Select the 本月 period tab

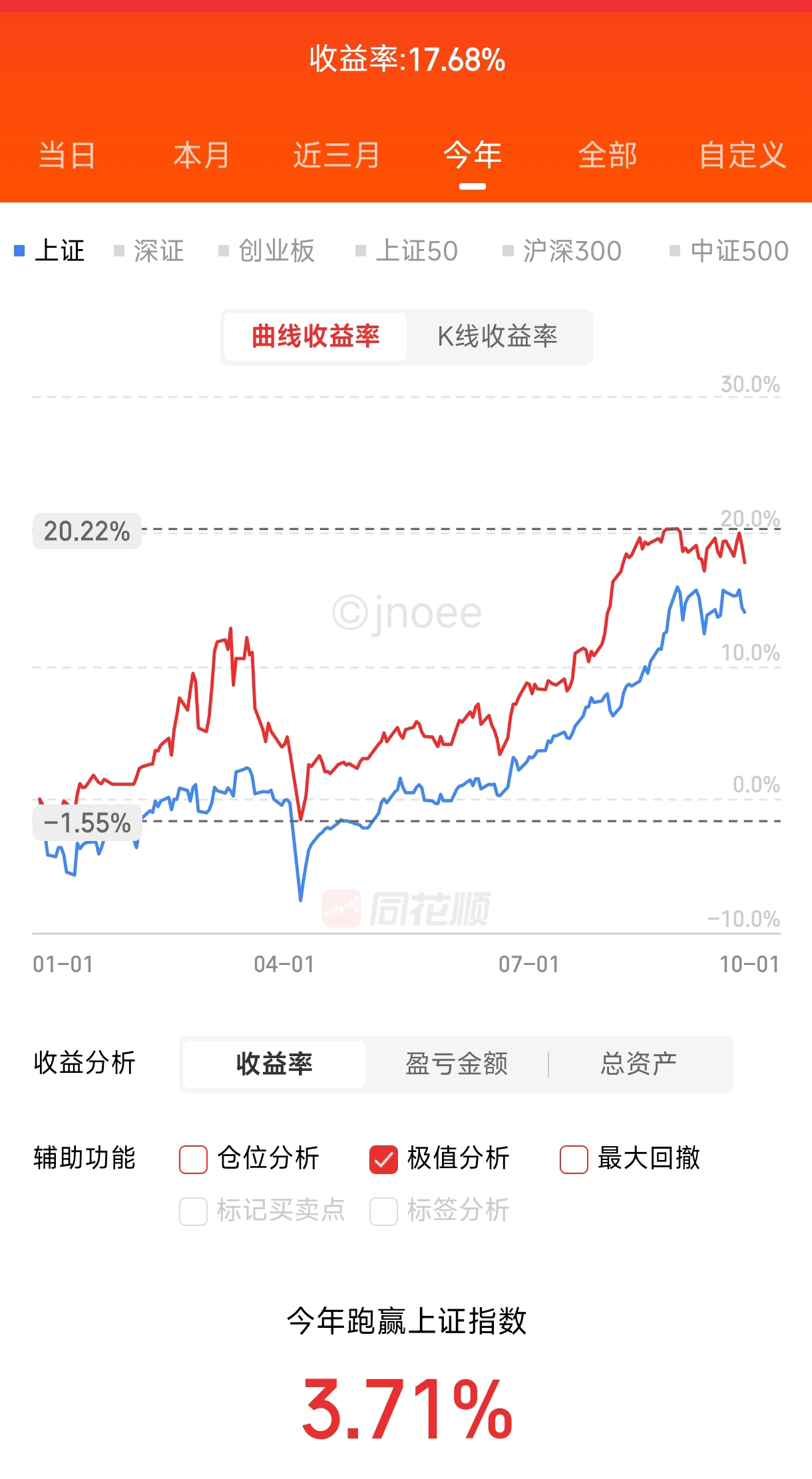202,155
